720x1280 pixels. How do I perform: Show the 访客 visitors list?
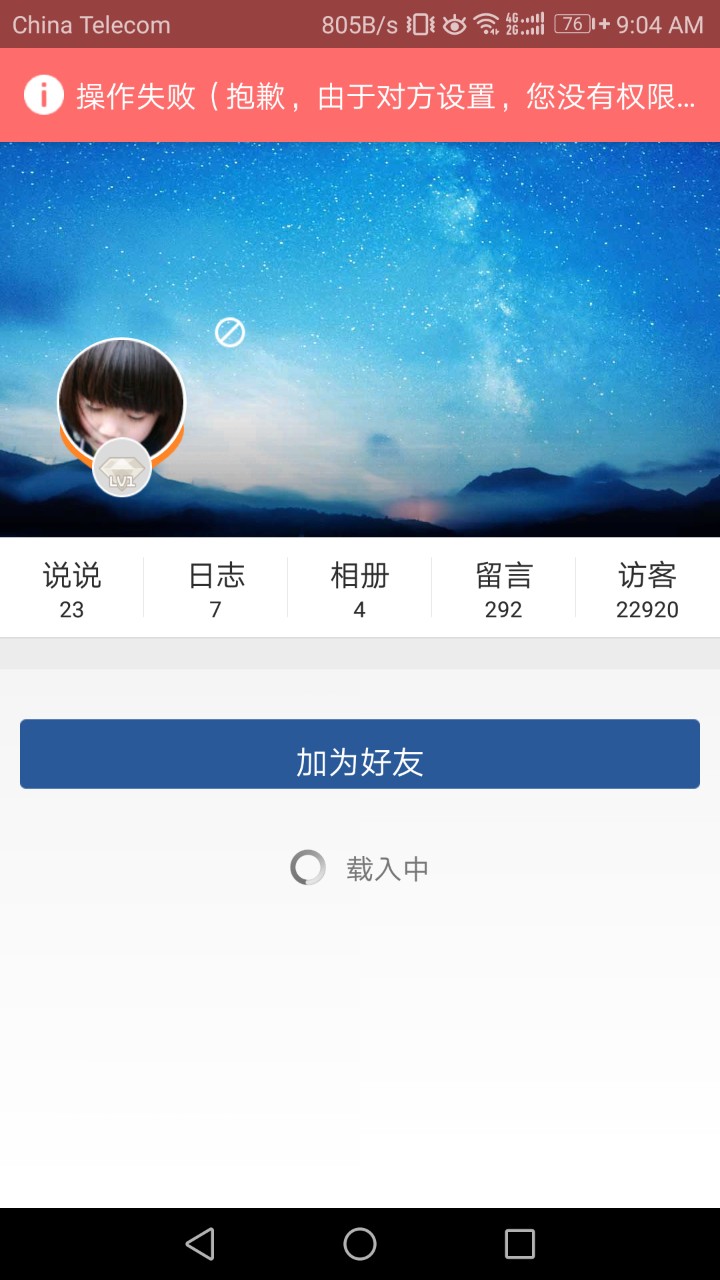pyautogui.click(x=647, y=589)
